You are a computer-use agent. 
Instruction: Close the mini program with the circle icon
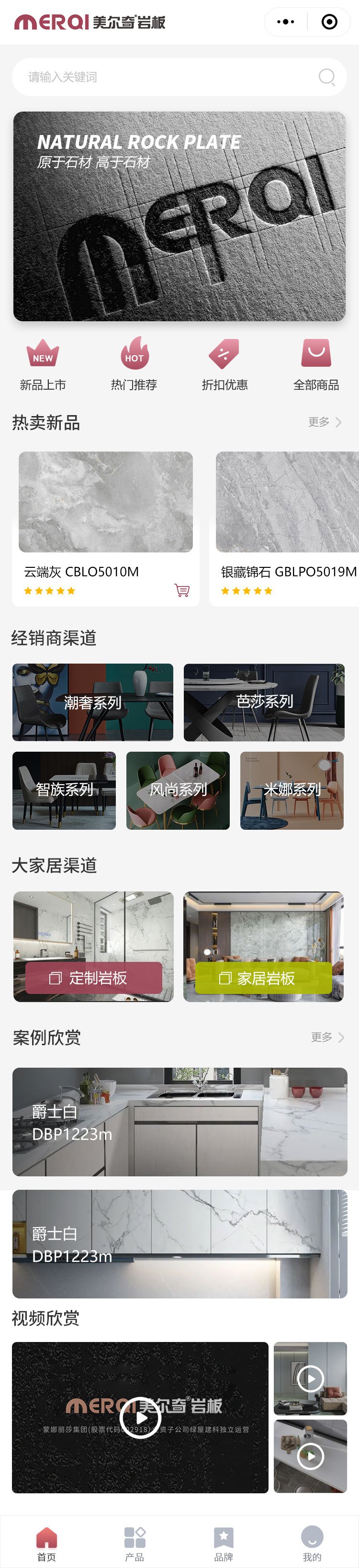[x=329, y=22]
